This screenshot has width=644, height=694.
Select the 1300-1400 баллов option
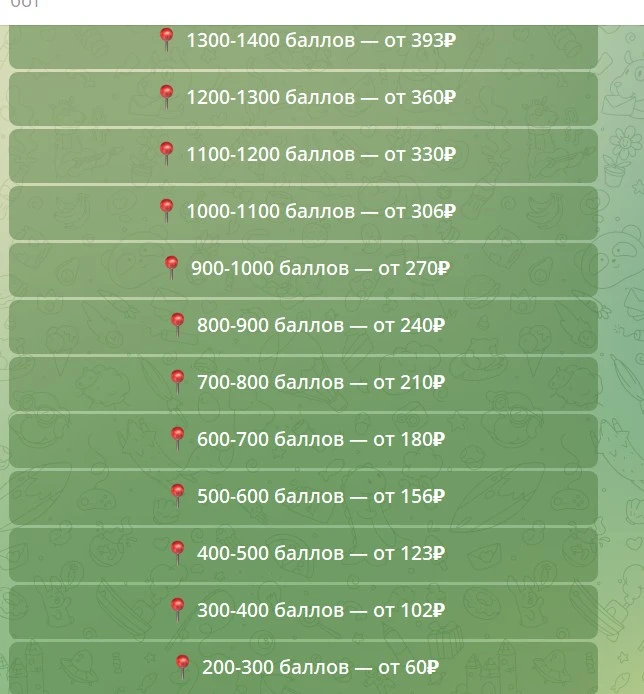coord(303,46)
